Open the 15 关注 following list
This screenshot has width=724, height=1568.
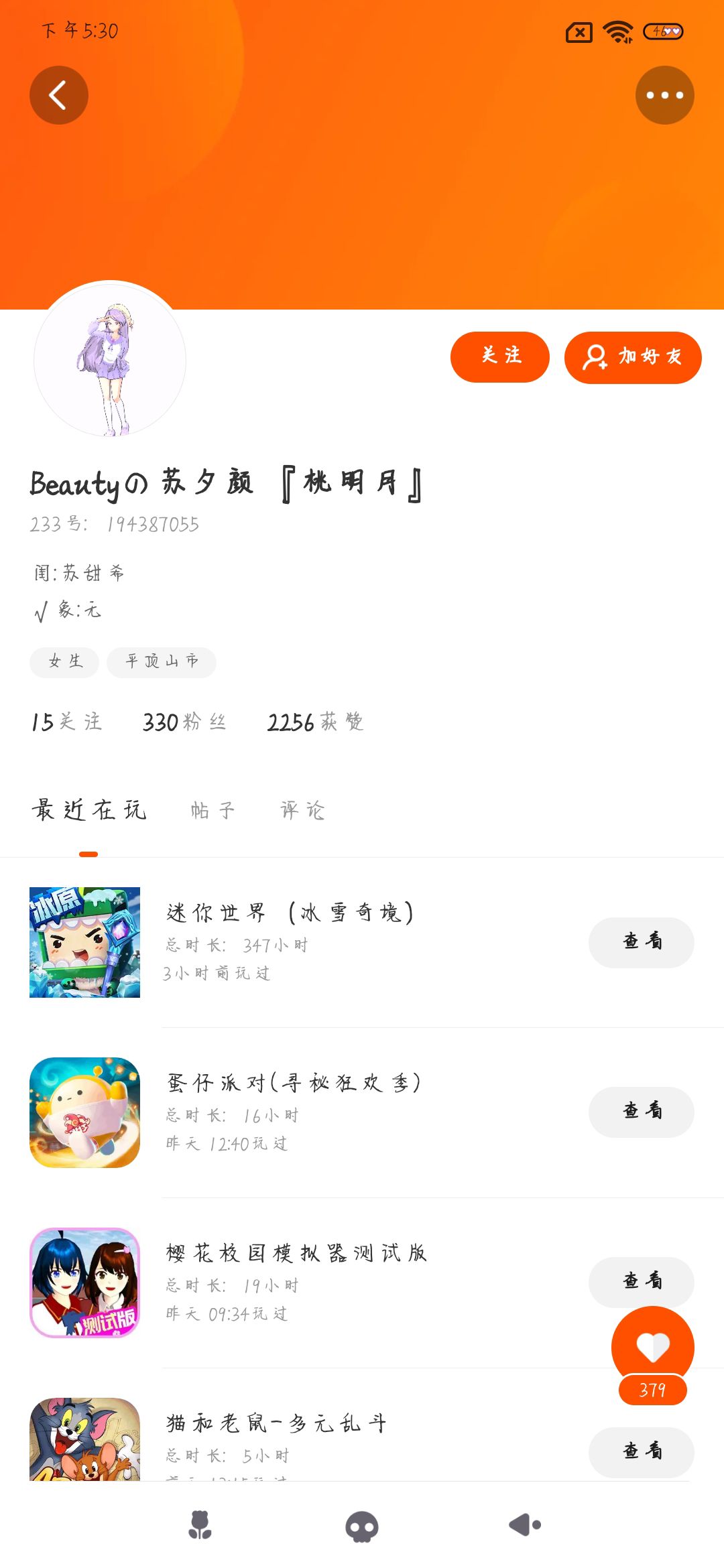66,722
